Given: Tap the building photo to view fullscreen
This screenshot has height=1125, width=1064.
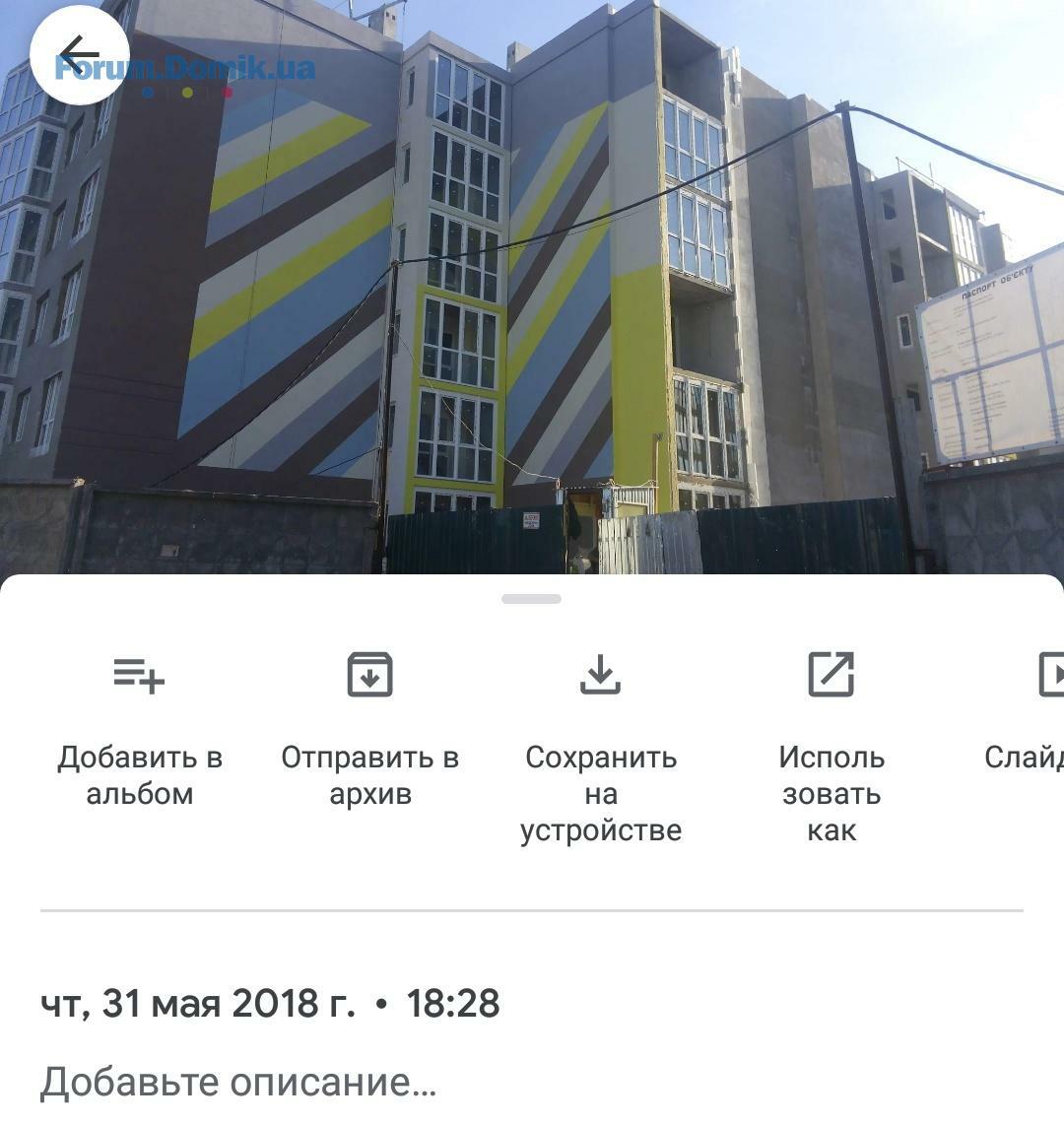Looking at the screenshot, I should (532, 296).
